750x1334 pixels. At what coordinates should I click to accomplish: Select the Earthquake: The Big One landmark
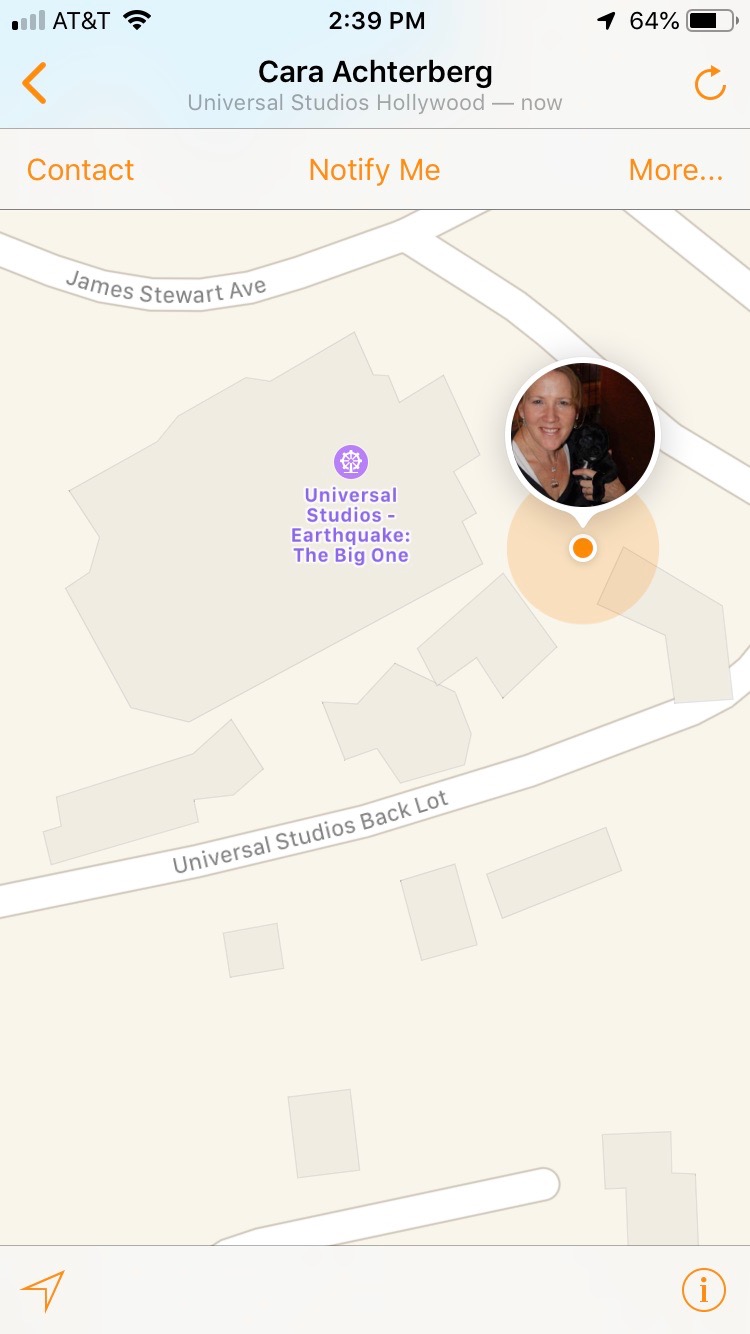(x=351, y=462)
